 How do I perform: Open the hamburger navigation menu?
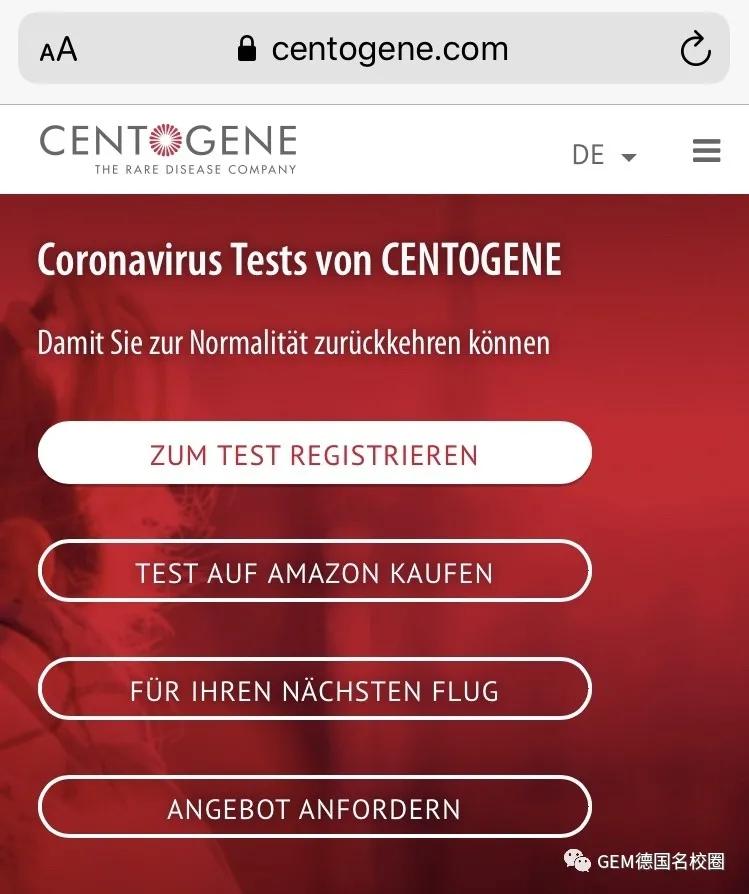(706, 151)
